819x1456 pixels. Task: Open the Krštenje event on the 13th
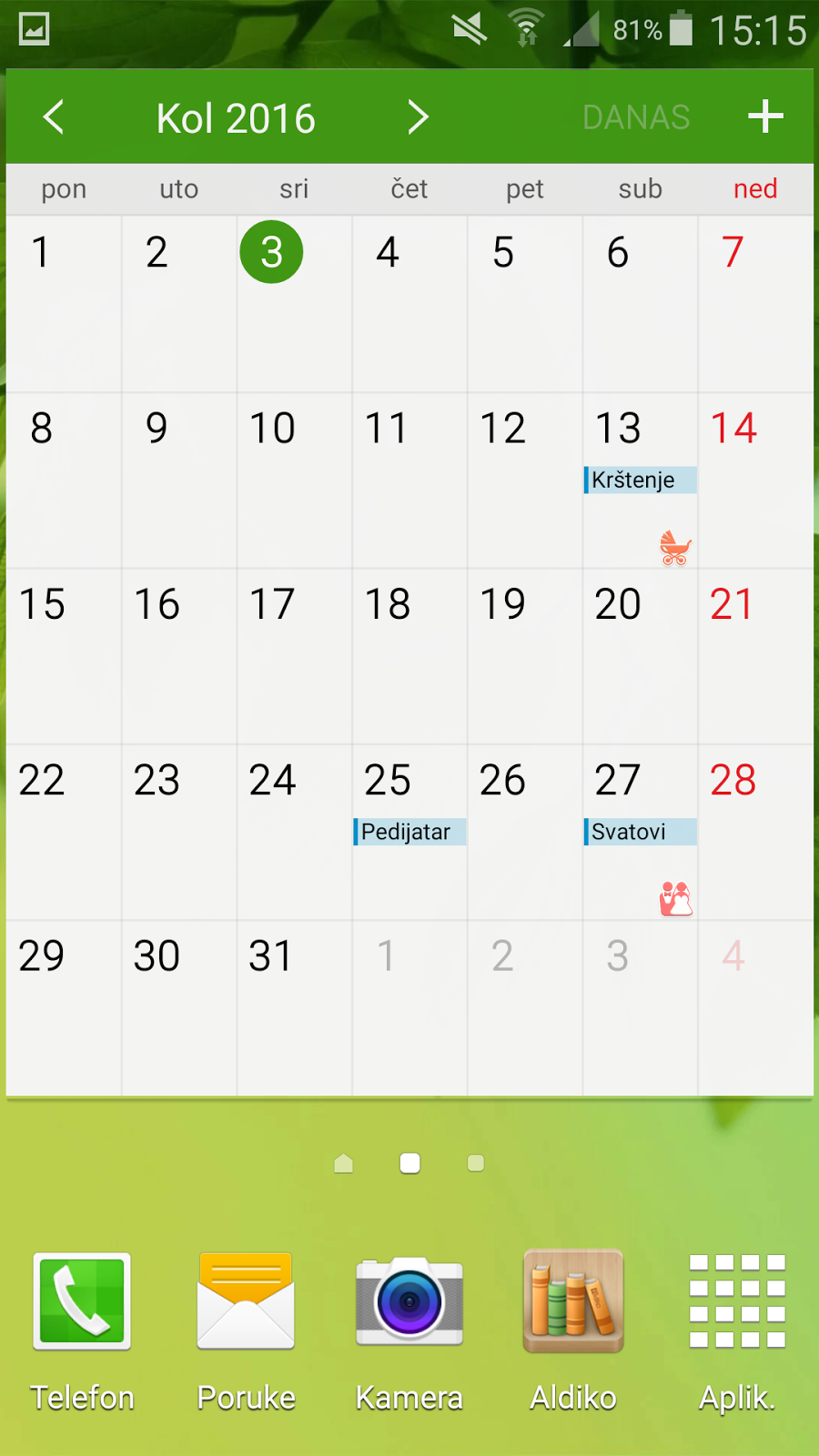(641, 480)
